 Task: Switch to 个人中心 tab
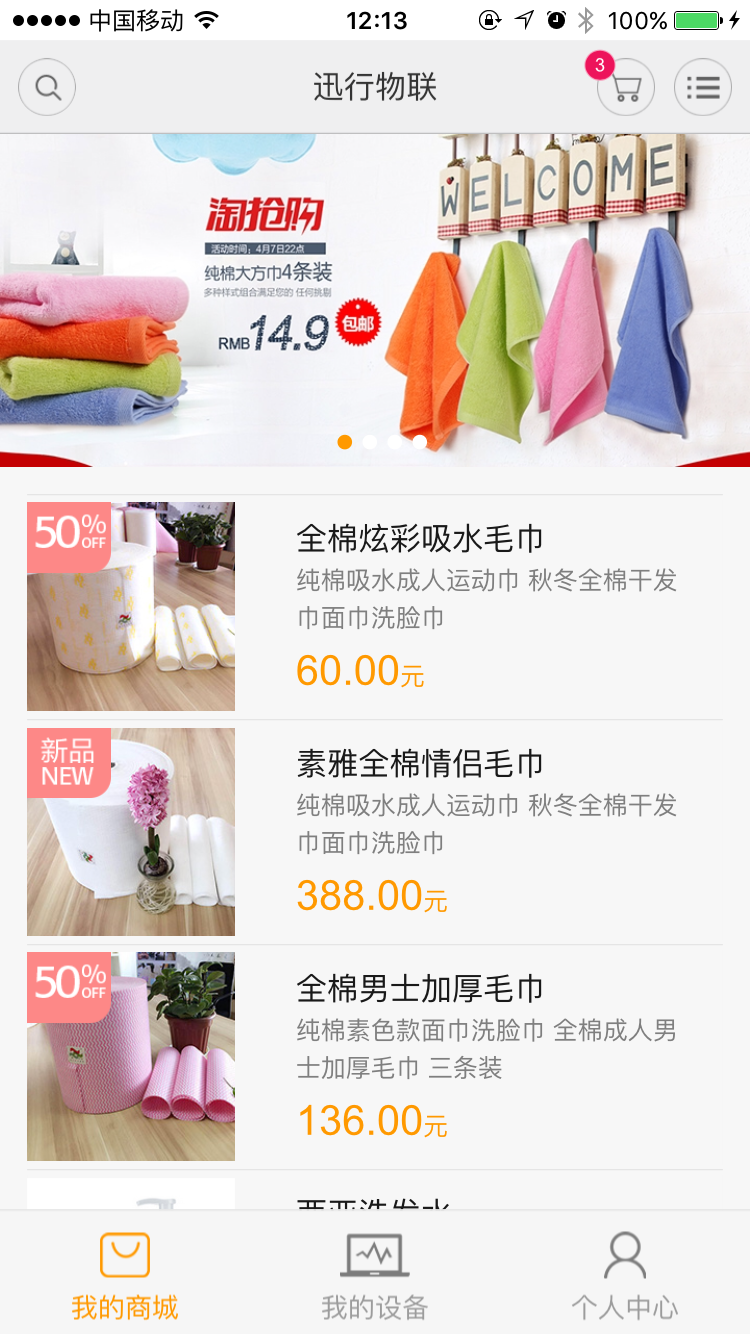tap(625, 1274)
